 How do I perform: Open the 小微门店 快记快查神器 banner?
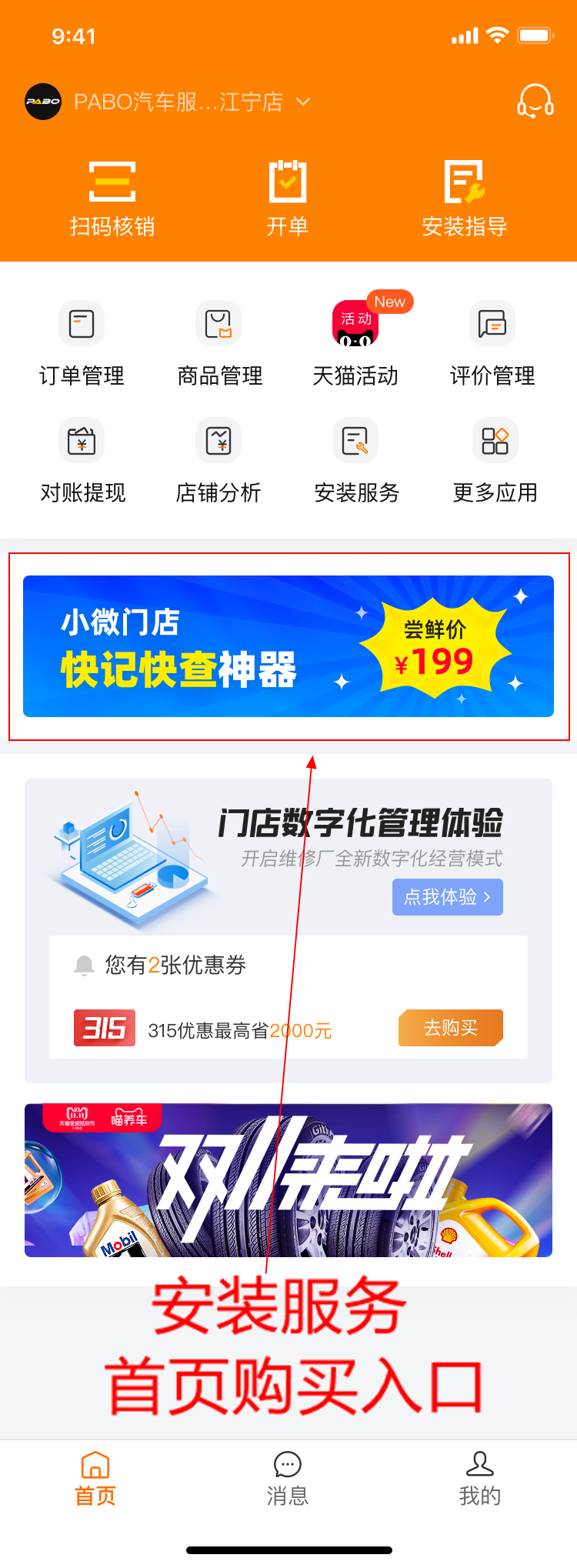point(288,646)
